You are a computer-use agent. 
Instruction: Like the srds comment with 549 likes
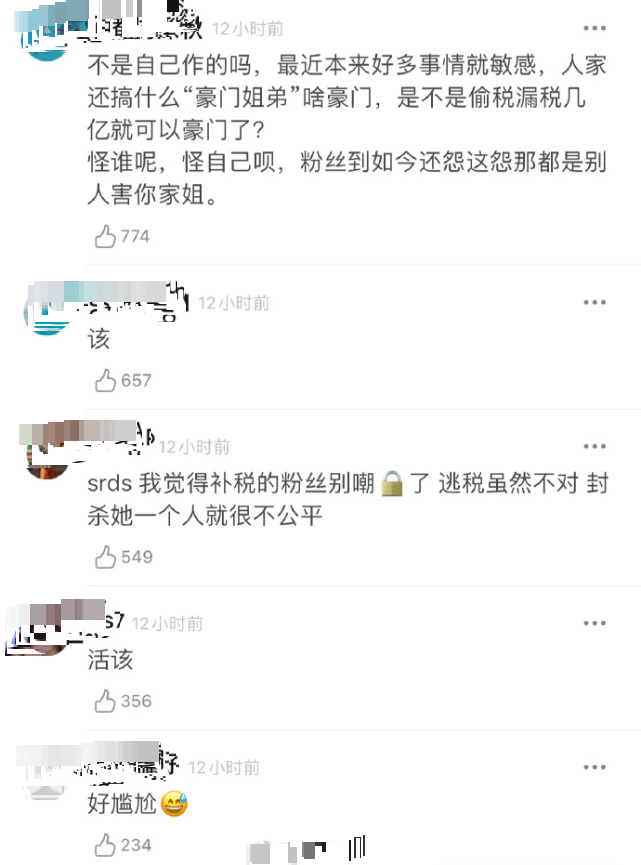[105, 557]
